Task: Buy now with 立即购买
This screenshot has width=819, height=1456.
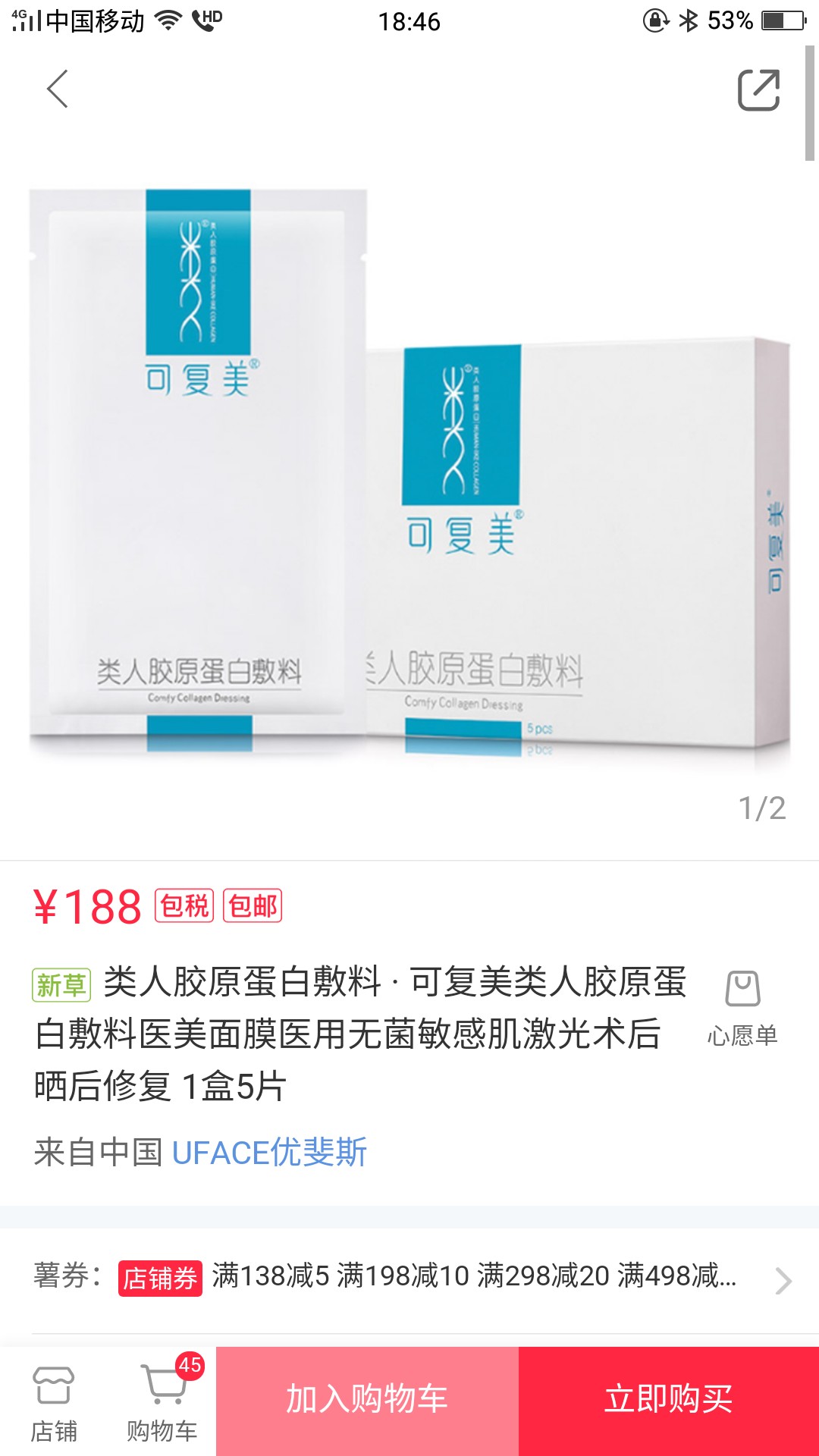Action: coord(669,1401)
